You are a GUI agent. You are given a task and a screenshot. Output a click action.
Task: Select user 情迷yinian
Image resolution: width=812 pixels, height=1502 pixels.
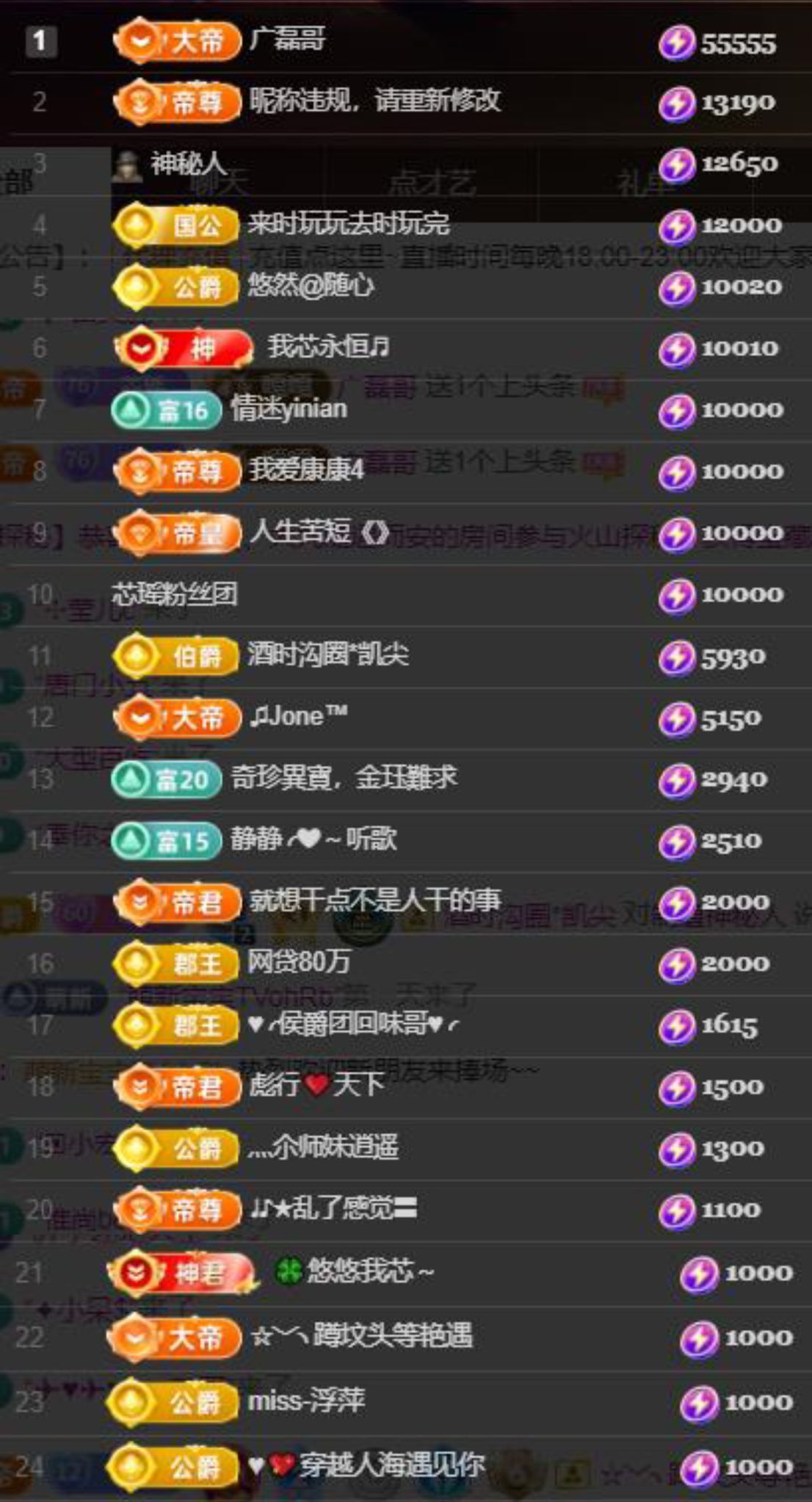tap(289, 409)
